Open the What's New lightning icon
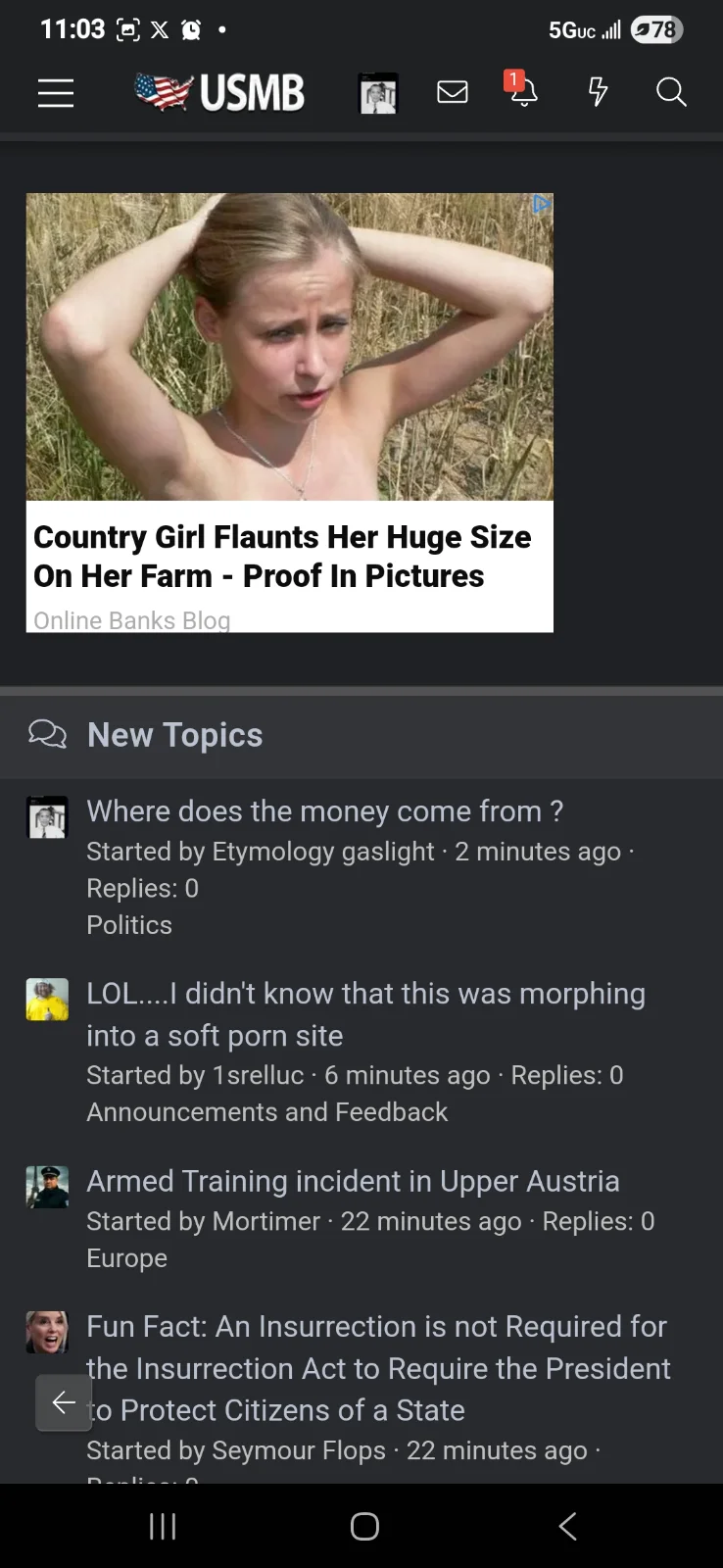 (x=597, y=93)
